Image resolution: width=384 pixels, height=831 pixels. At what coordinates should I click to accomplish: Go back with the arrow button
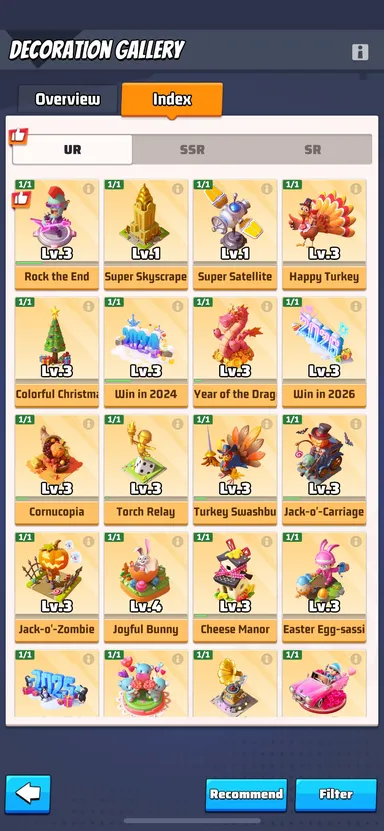(28, 793)
